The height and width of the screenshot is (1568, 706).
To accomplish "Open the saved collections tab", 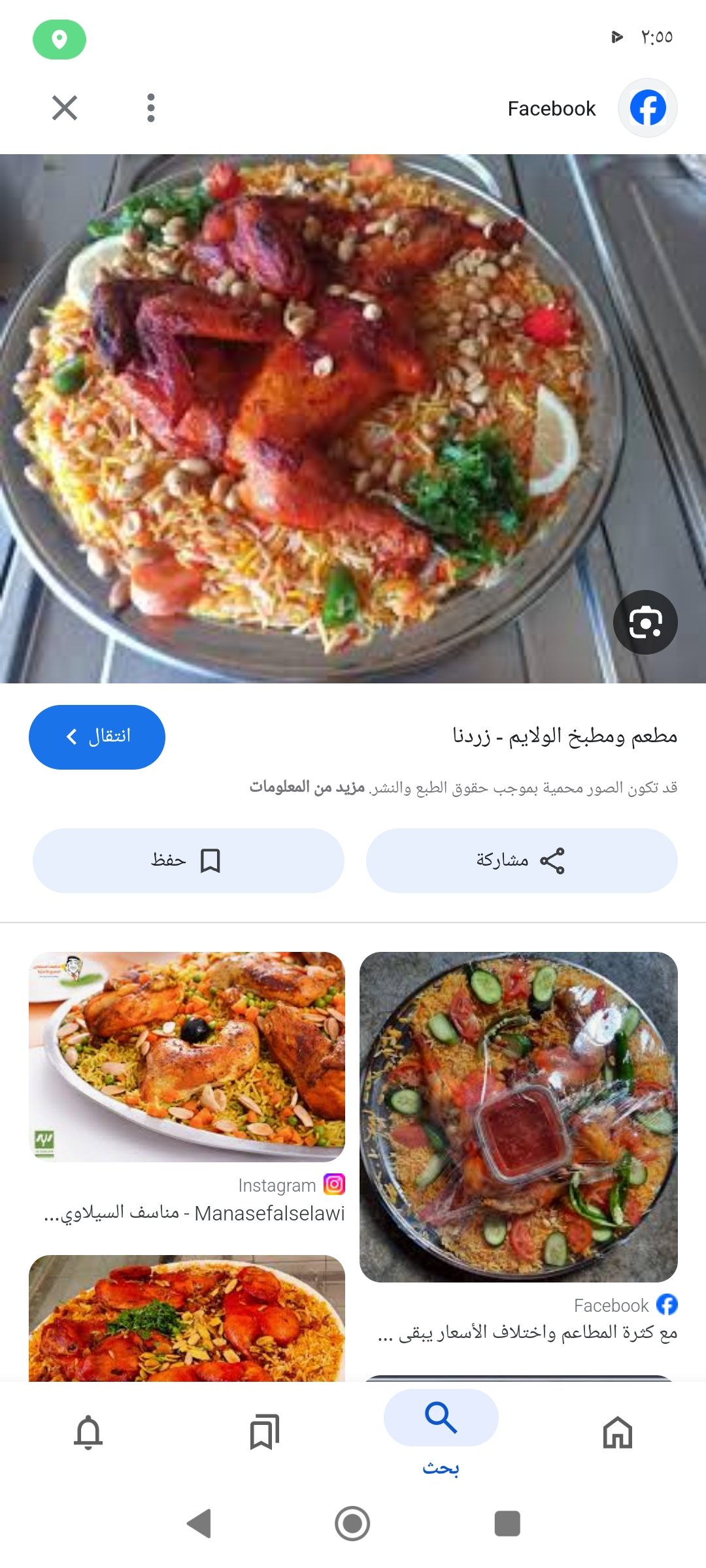I will click(264, 1432).
